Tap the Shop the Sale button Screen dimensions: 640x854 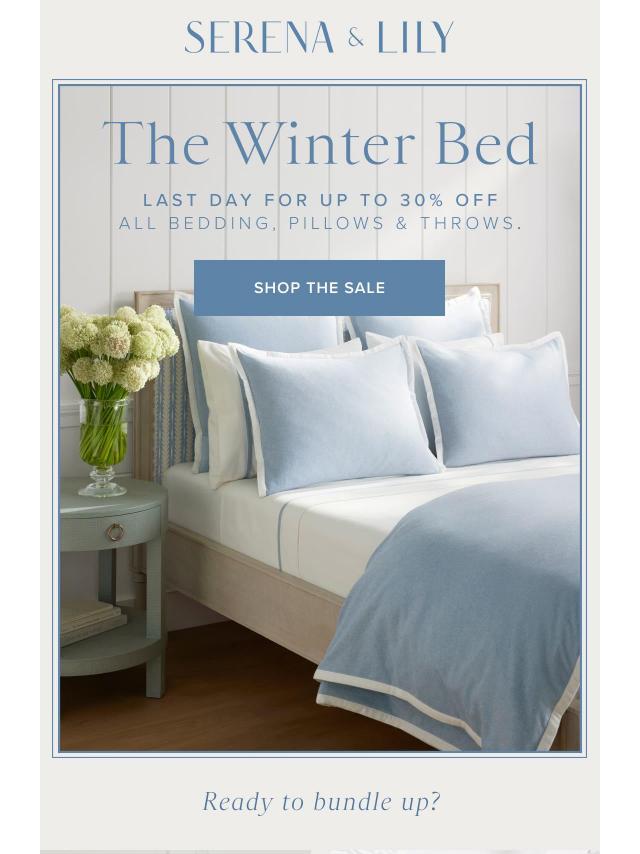pyautogui.click(x=319, y=288)
